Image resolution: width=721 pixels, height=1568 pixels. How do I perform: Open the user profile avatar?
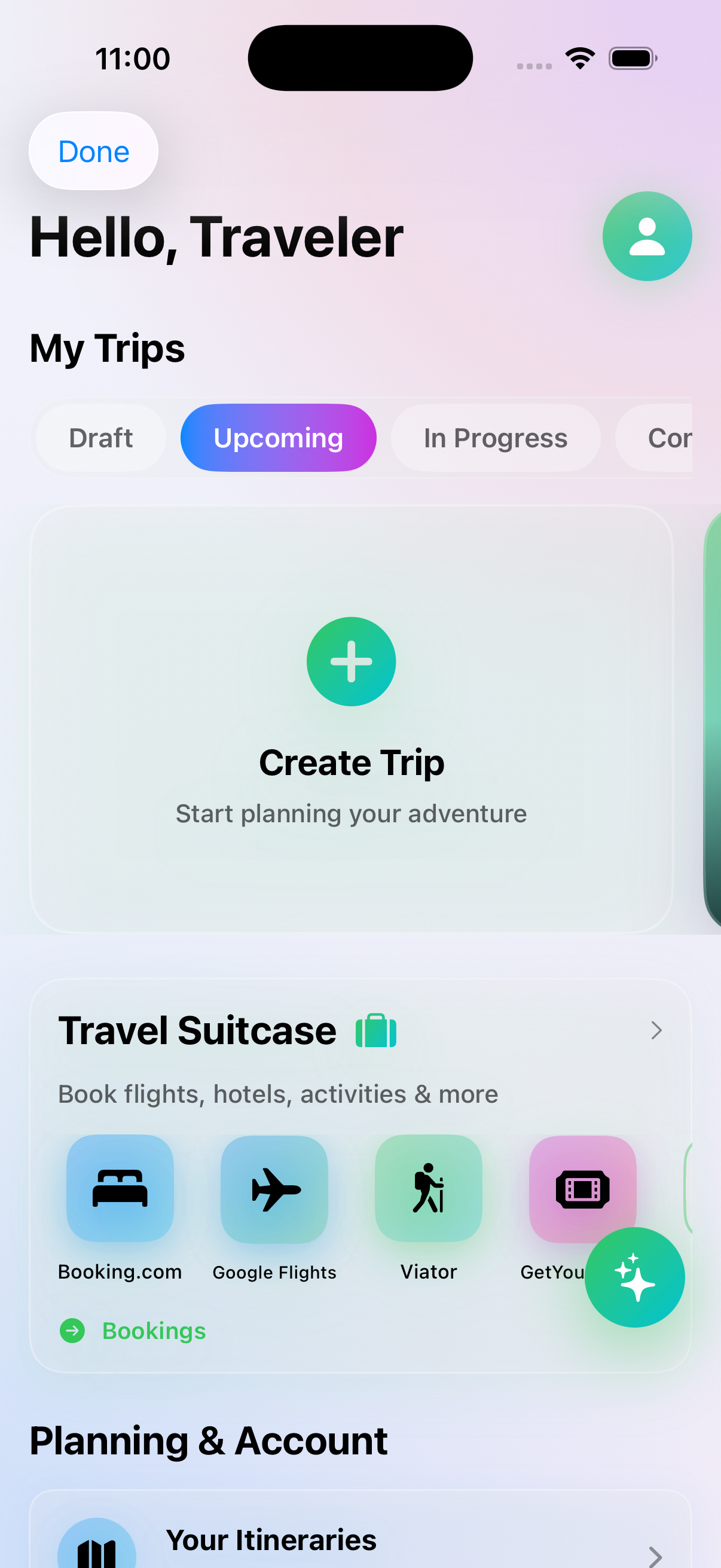coord(647,236)
